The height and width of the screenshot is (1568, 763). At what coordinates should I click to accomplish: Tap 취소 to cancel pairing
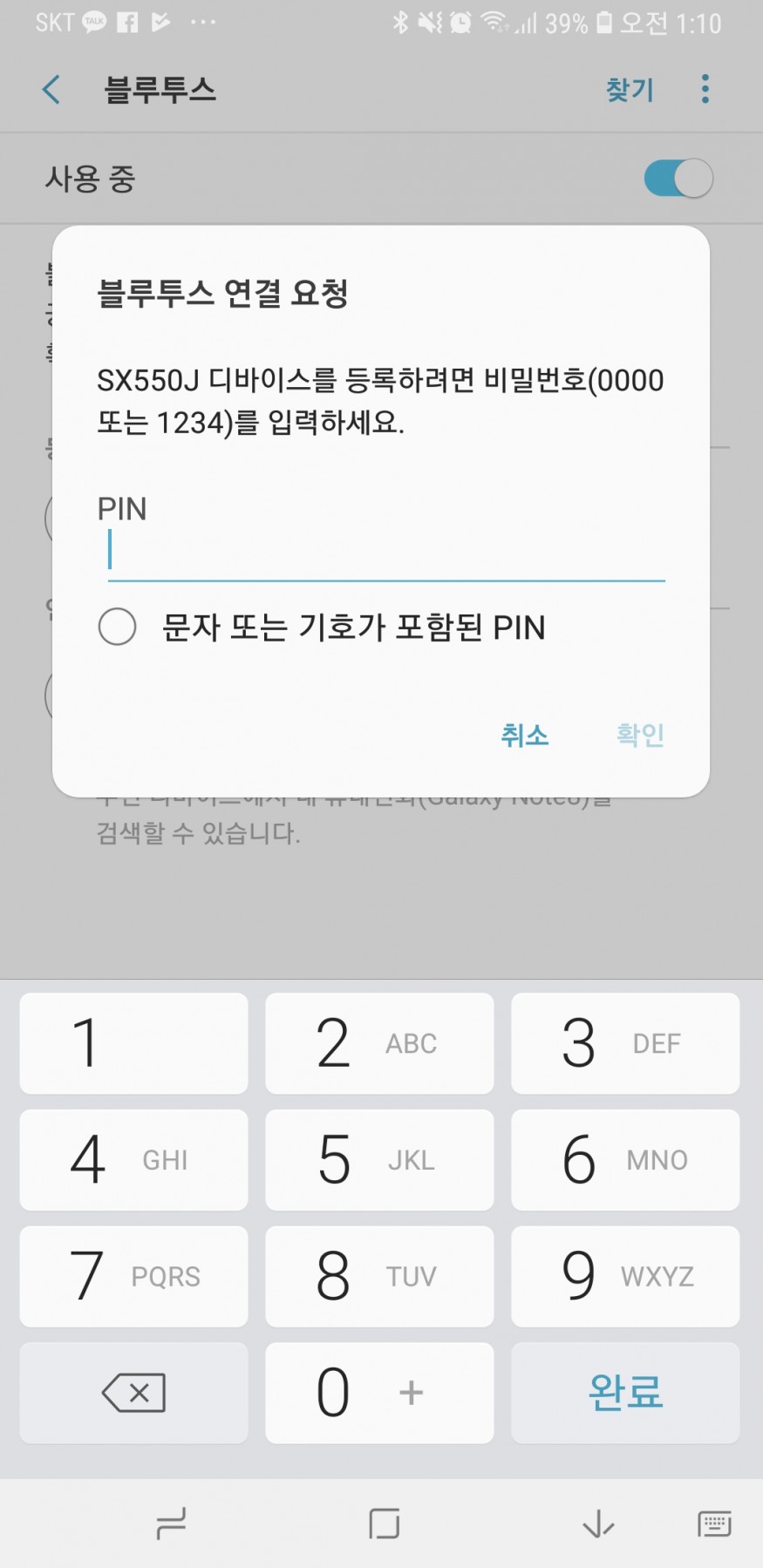click(x=525, y=735)
